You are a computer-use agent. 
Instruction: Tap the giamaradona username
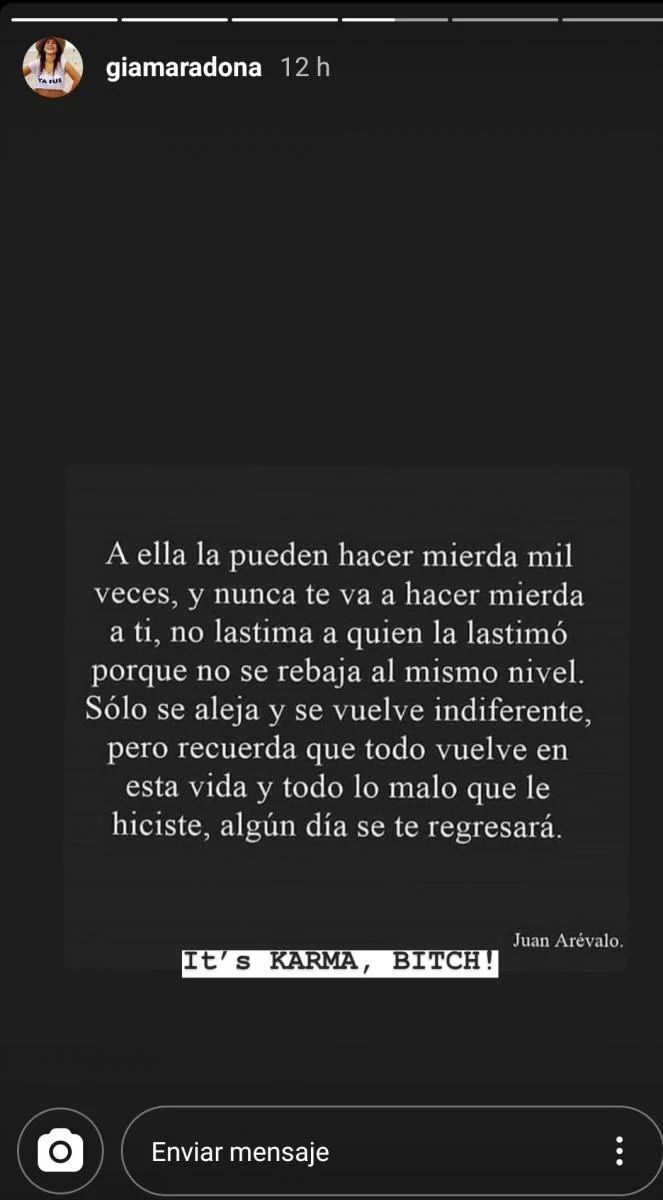(183, 68)
